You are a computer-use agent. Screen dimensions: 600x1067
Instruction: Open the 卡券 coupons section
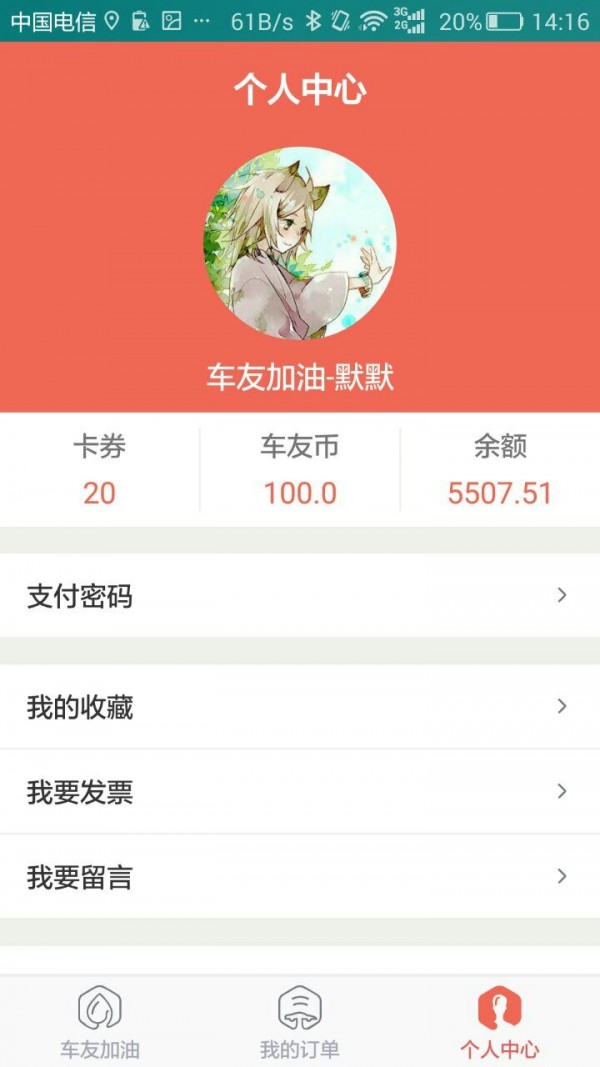click(x=99, y=470)
